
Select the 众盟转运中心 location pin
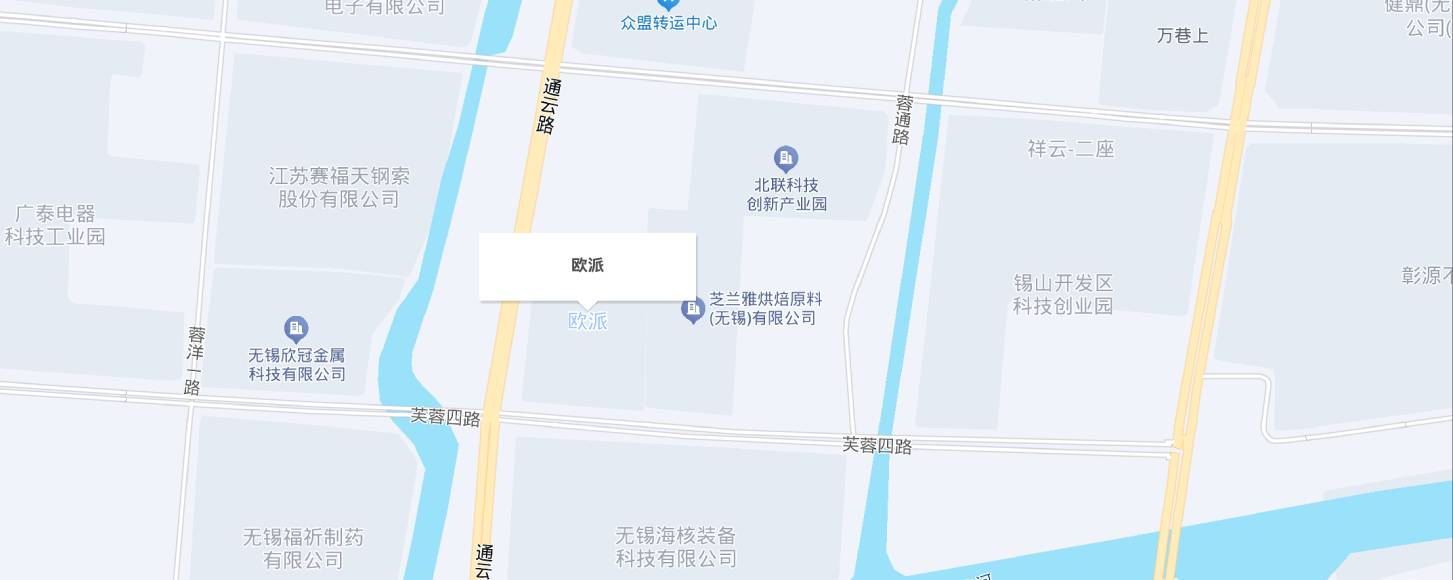669,5
